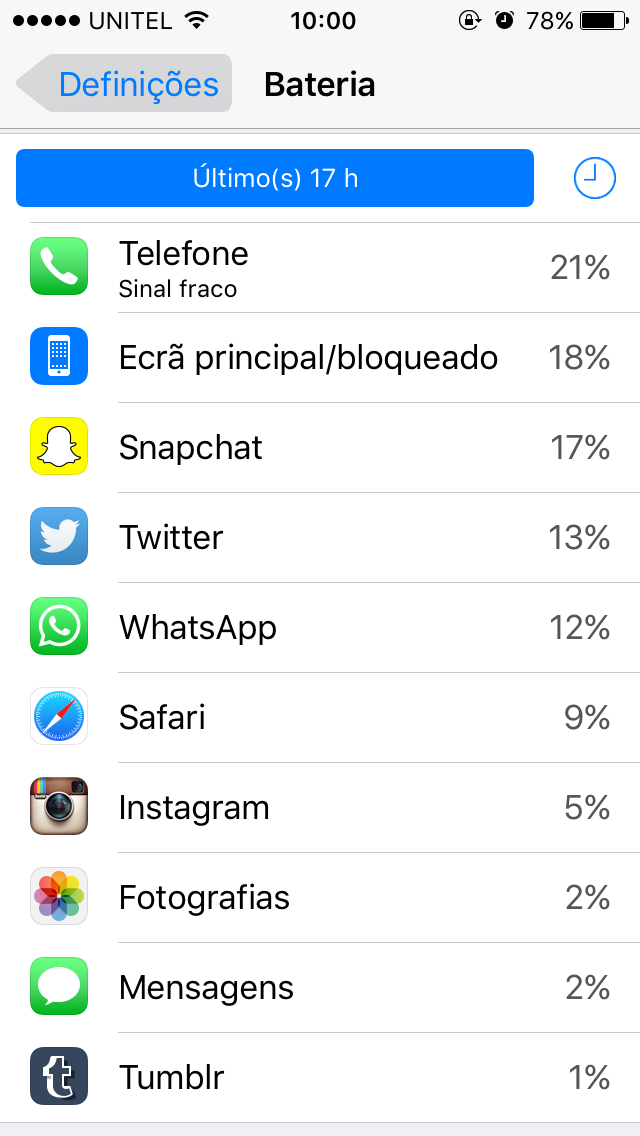Select the Tumblr usage row

coord(320,1077)
